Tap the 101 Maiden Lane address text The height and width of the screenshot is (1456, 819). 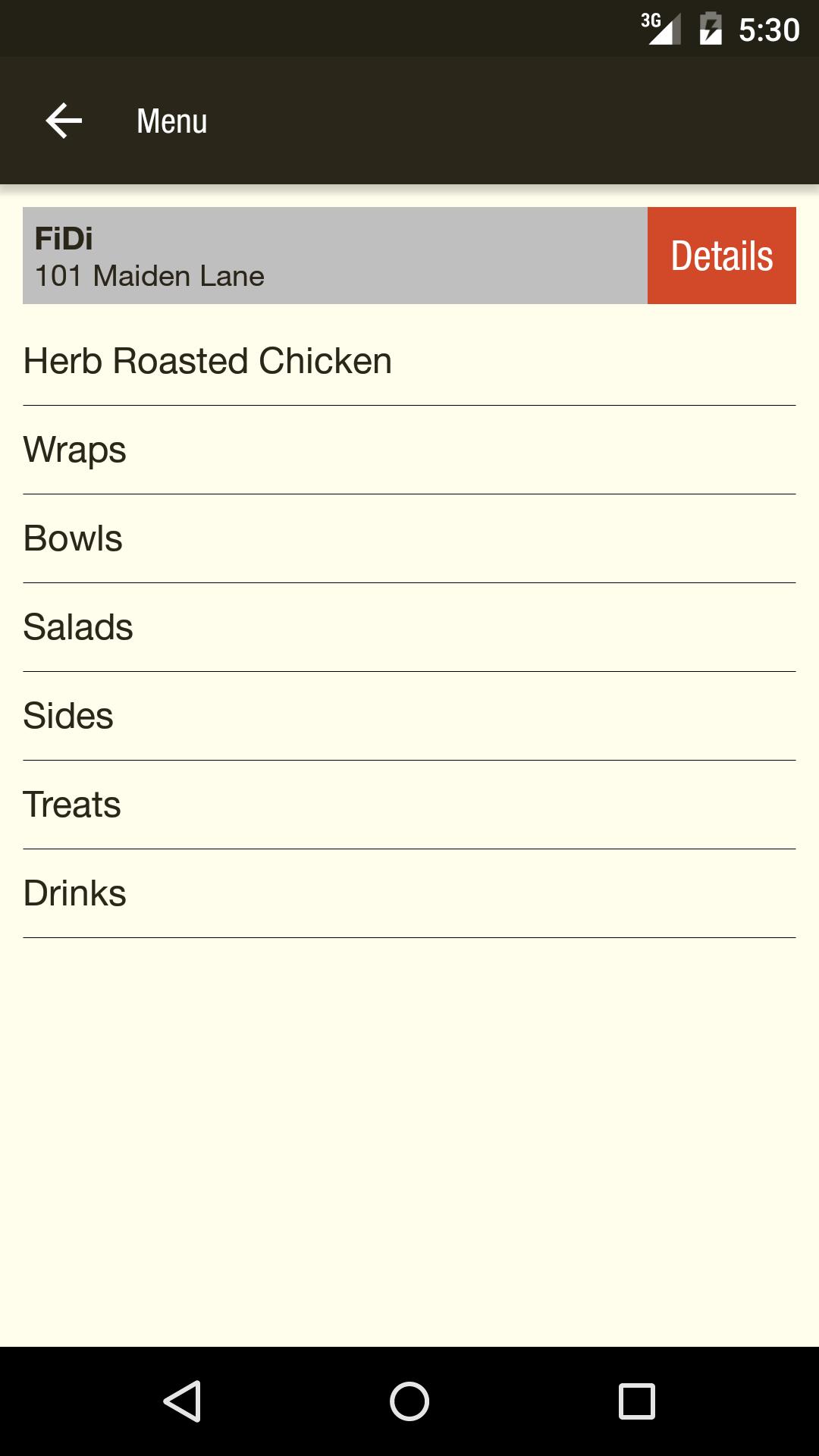click(149, 276)
